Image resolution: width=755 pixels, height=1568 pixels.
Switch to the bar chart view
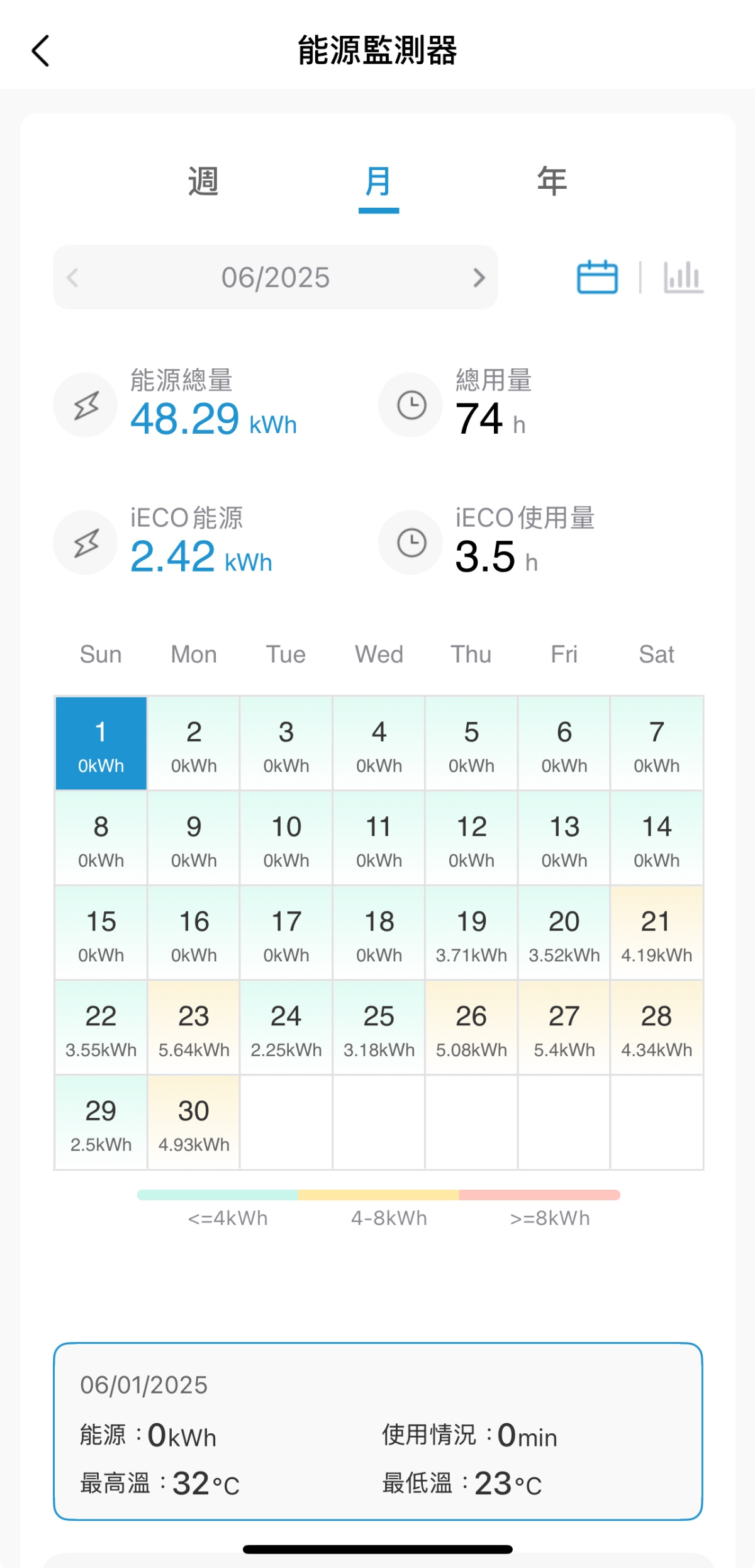point(683,278)
